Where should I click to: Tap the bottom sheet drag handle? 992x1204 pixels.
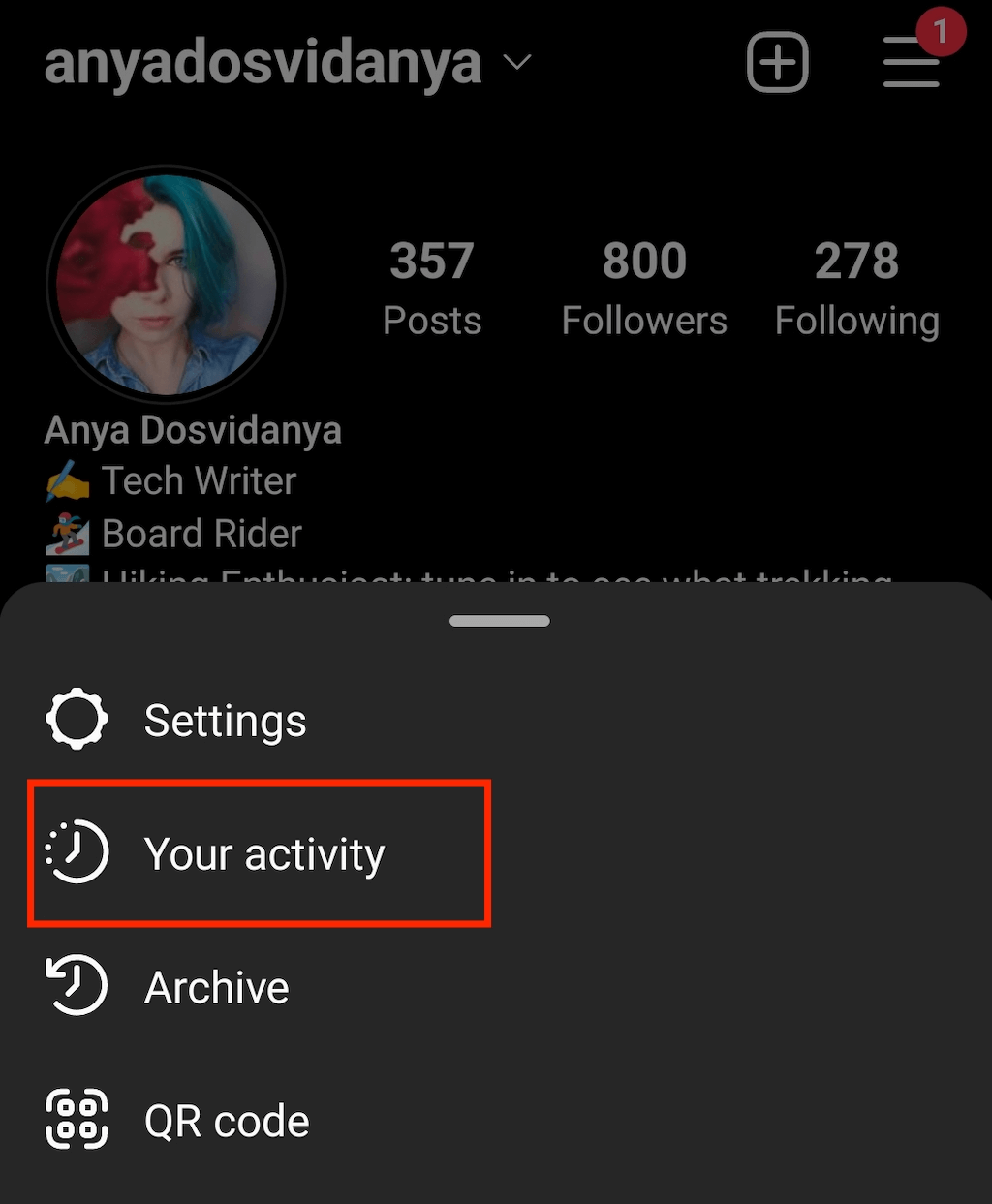[x=500, y=621]
